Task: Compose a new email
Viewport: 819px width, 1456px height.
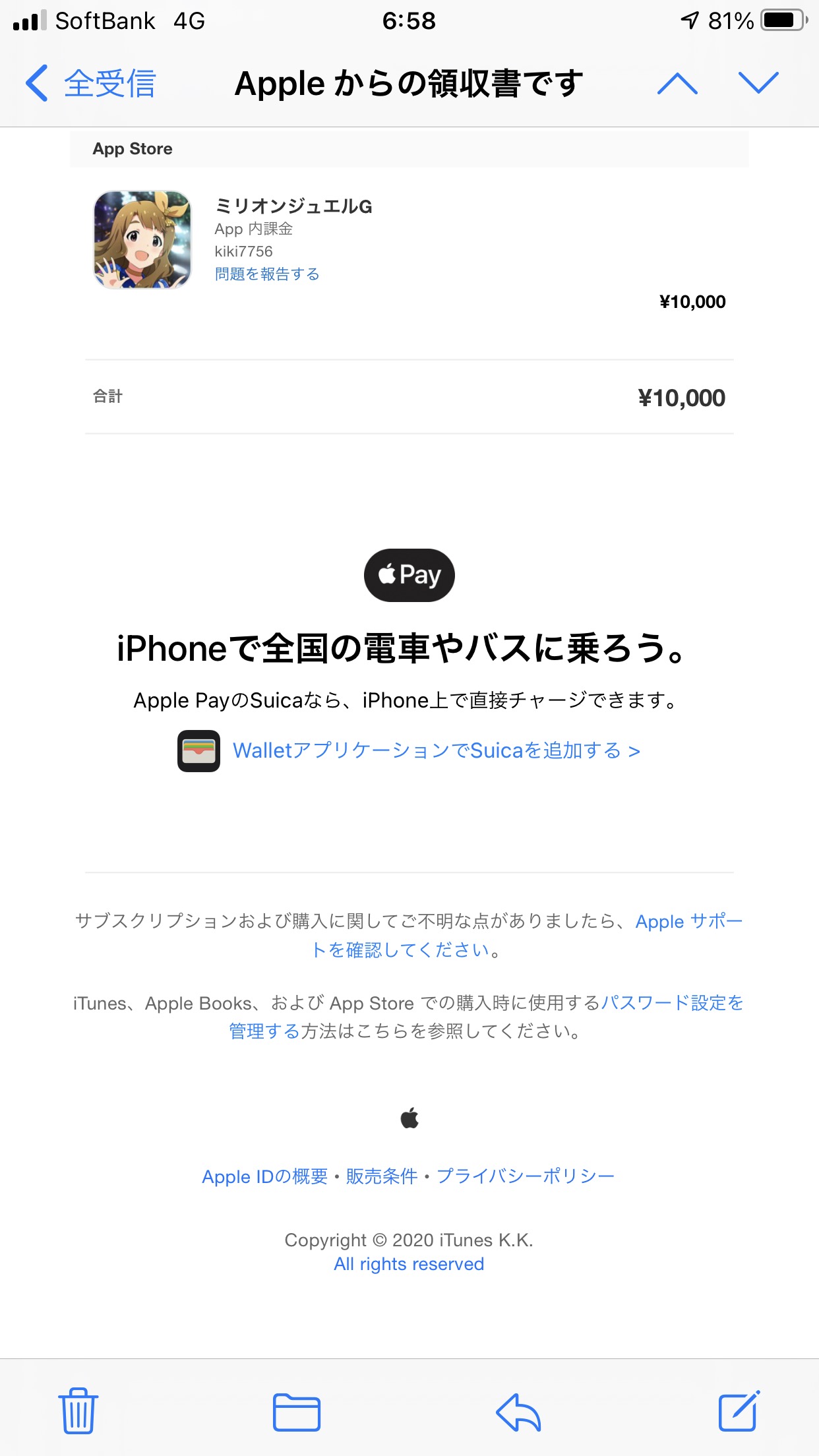Action: [x=739, y=1411]
